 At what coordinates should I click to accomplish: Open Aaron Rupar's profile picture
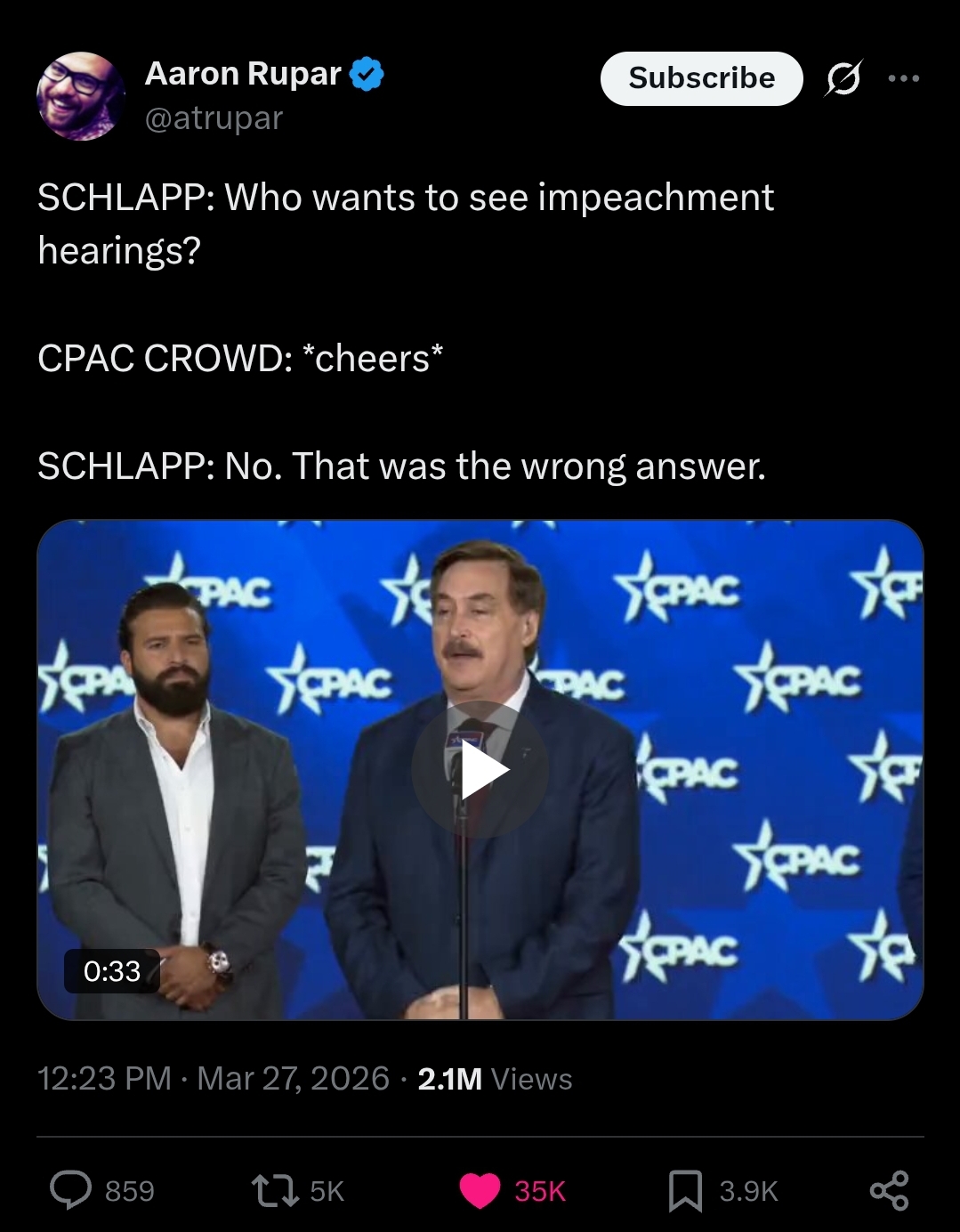(x=80, y=96)
